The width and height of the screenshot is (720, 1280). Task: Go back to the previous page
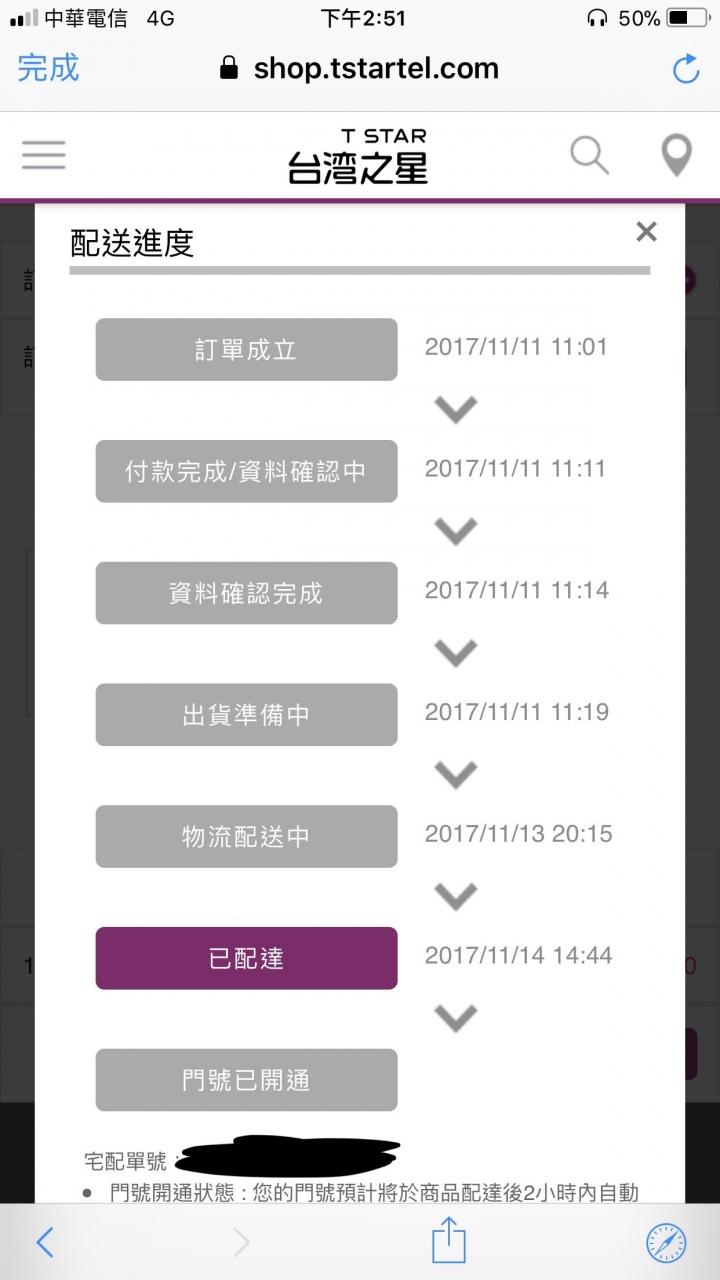click(45, 1242)
